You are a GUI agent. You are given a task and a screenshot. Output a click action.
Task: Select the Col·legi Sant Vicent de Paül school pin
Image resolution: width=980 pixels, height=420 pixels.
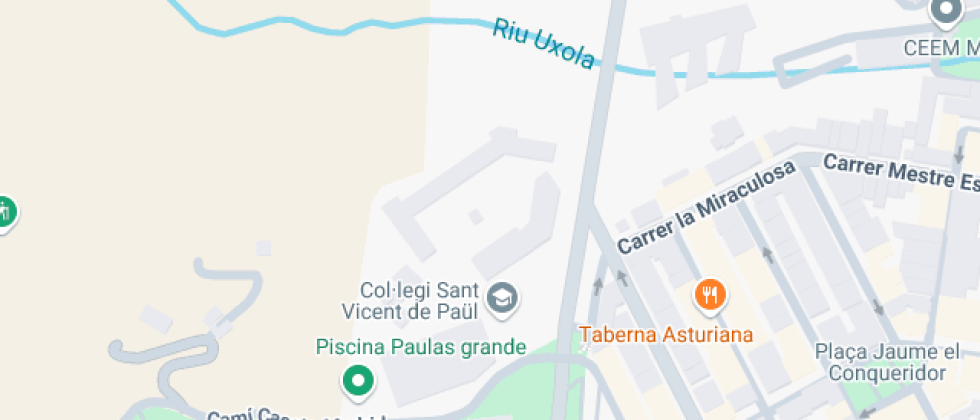(x=502, y=297)
